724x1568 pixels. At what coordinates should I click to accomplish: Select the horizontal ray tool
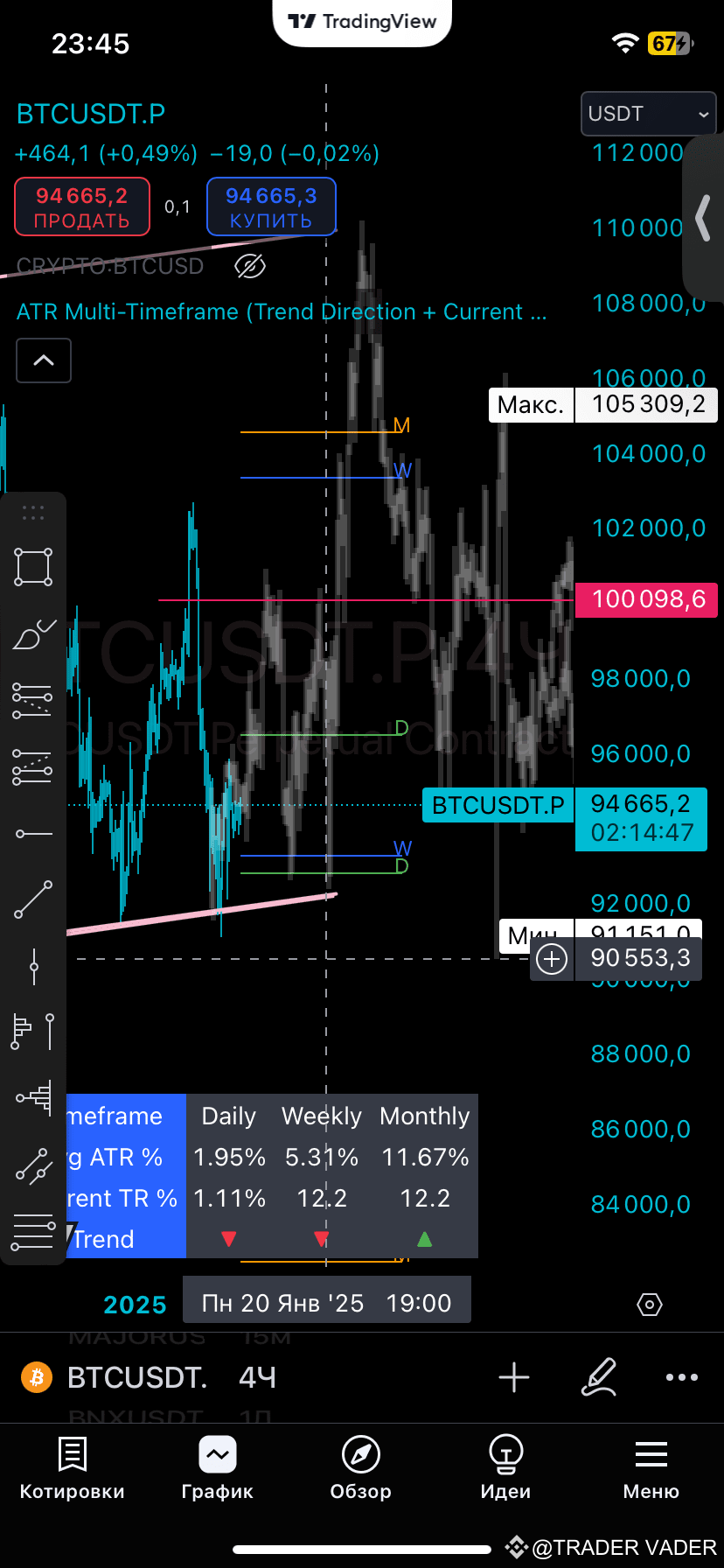click(x=33, y=832)
